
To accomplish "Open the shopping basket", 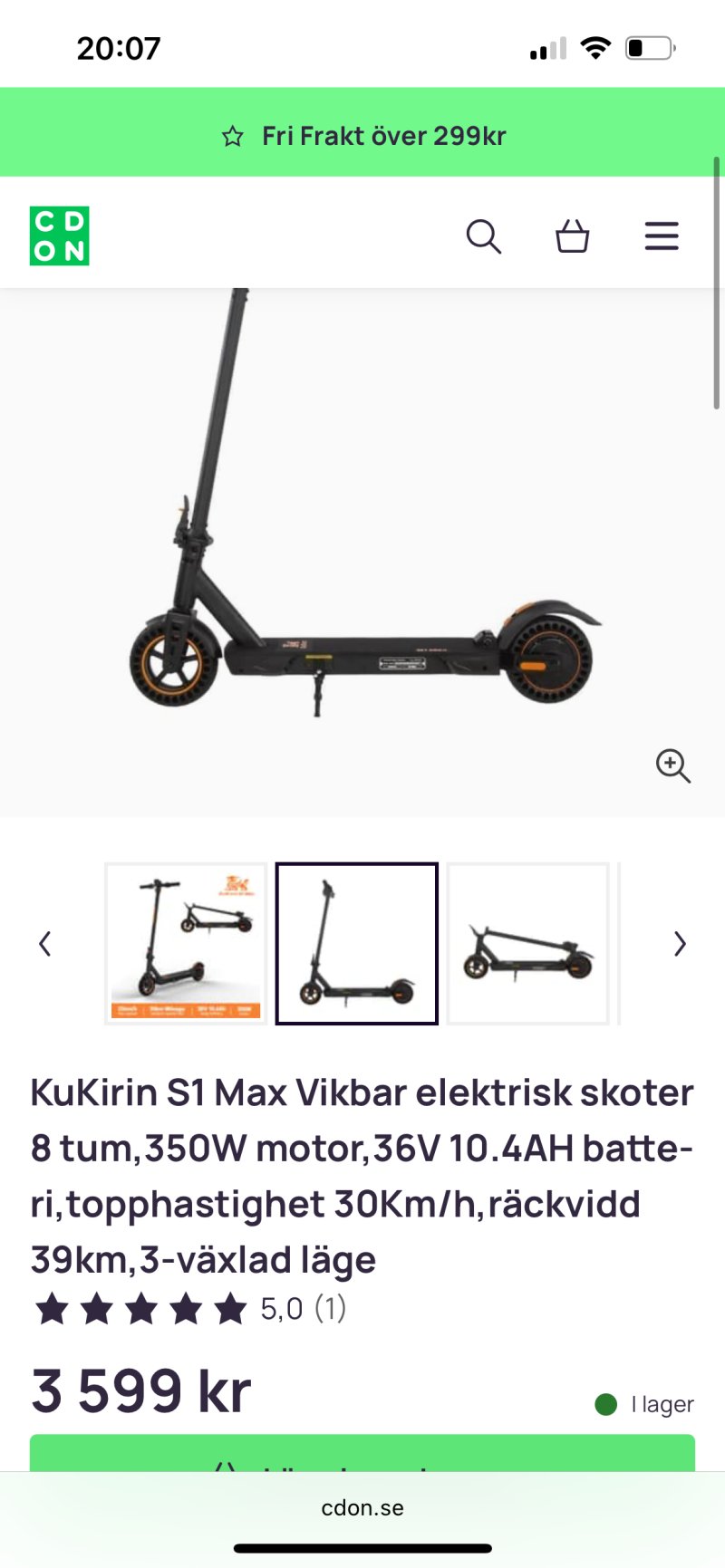I will 573,236.
